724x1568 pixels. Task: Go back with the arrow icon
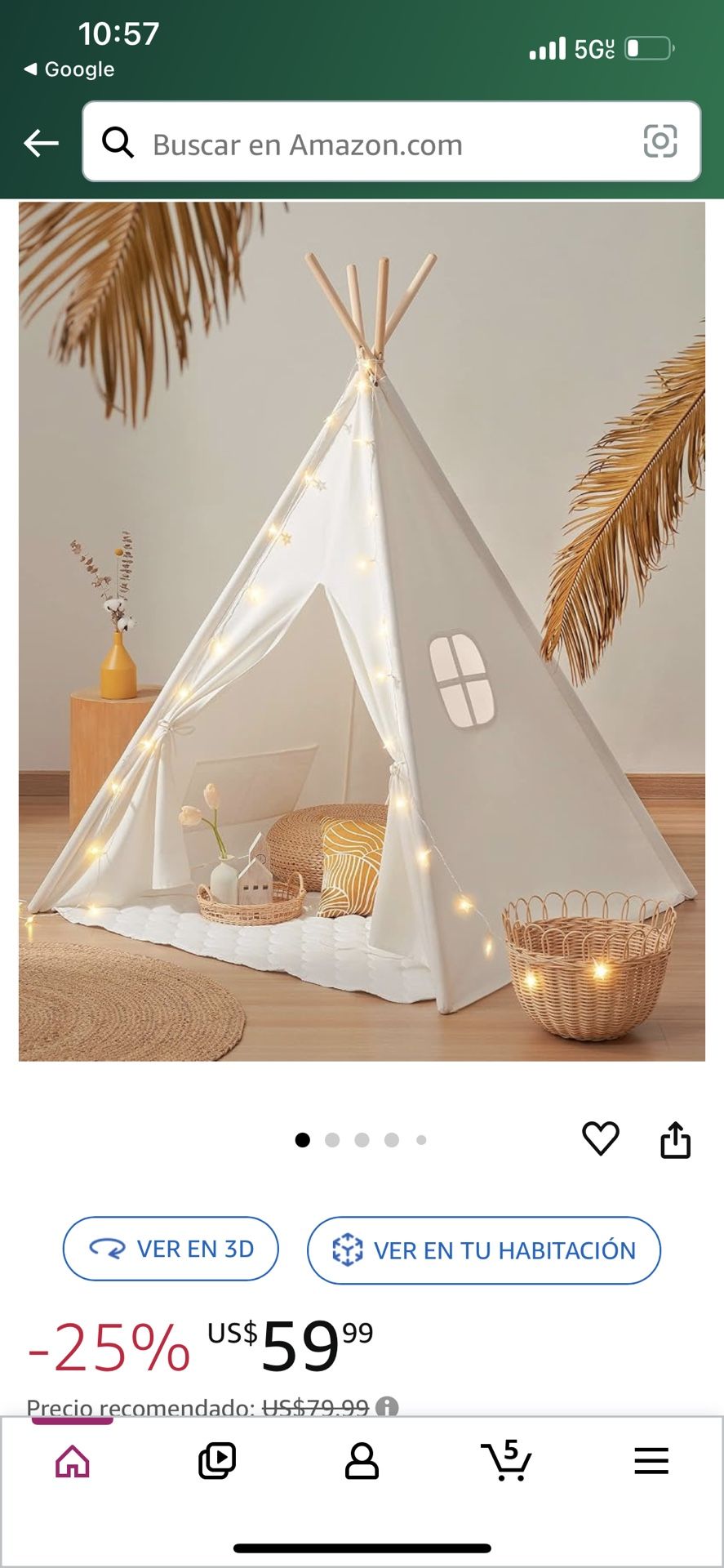(41, 144)
